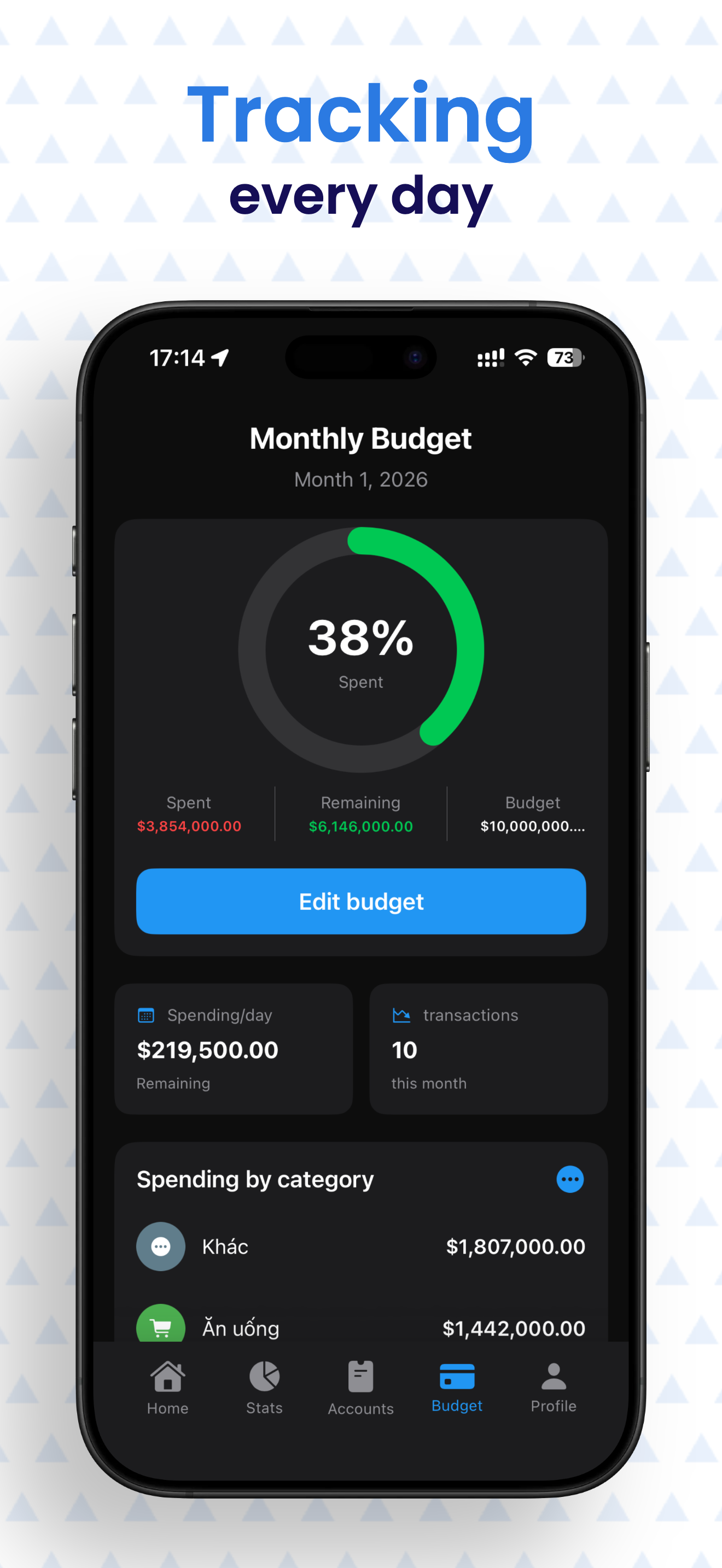This screenshot has width=722, height=1568.
Task: Tap the Edit budget button
Action: tap(360, 902)
